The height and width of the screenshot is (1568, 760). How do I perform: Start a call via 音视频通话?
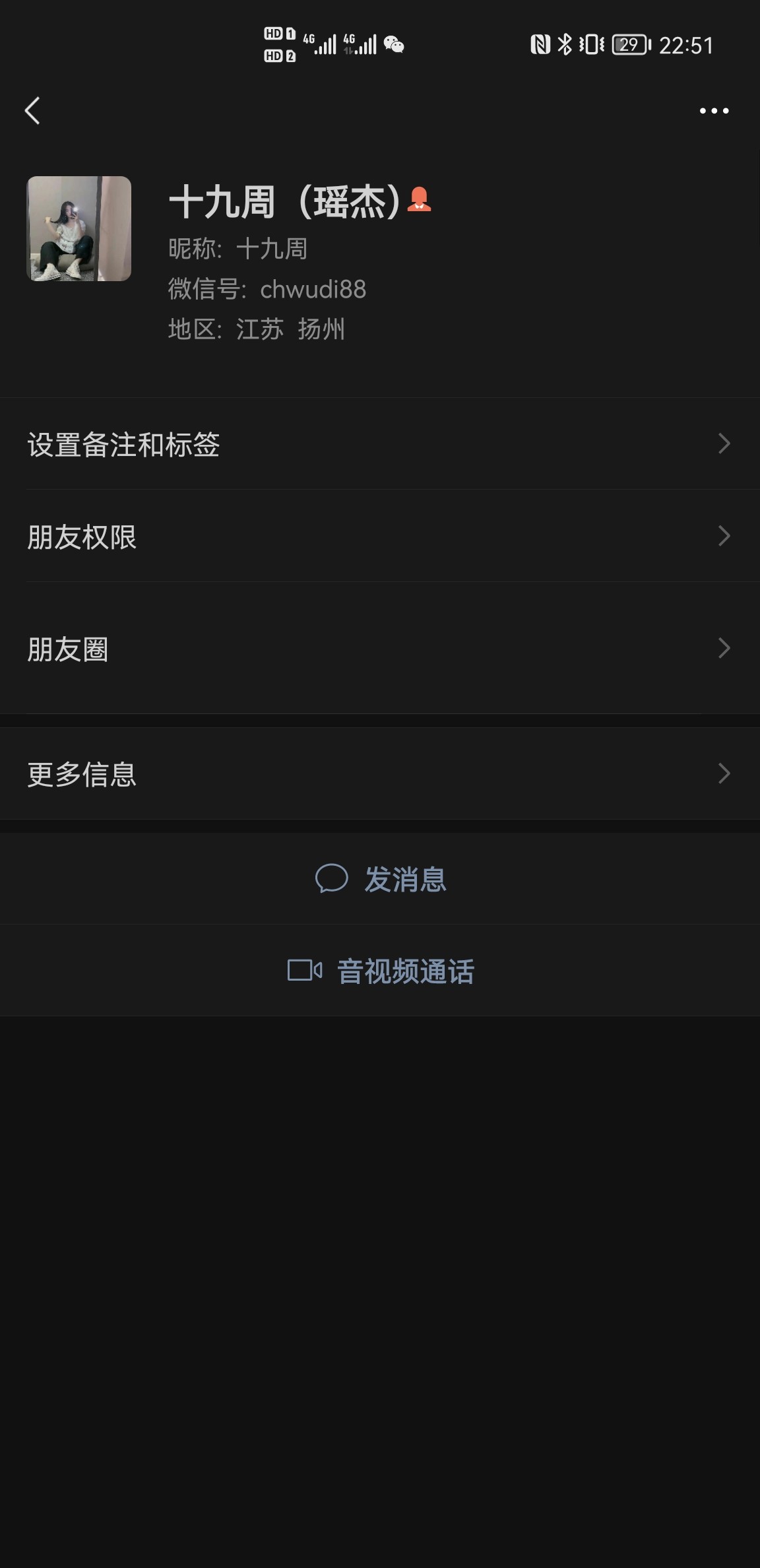click(x=405, y=970)
